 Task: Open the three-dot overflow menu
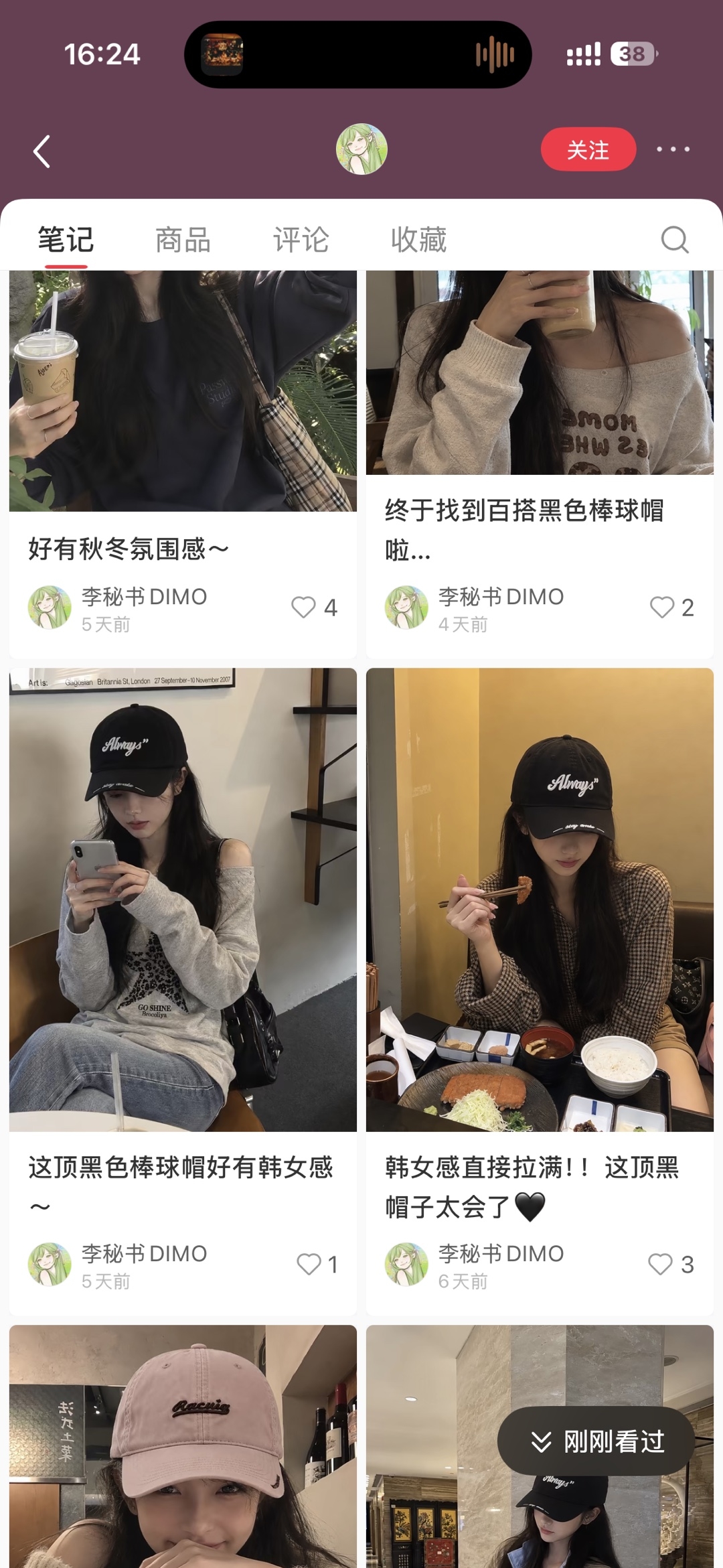[673, 149]
